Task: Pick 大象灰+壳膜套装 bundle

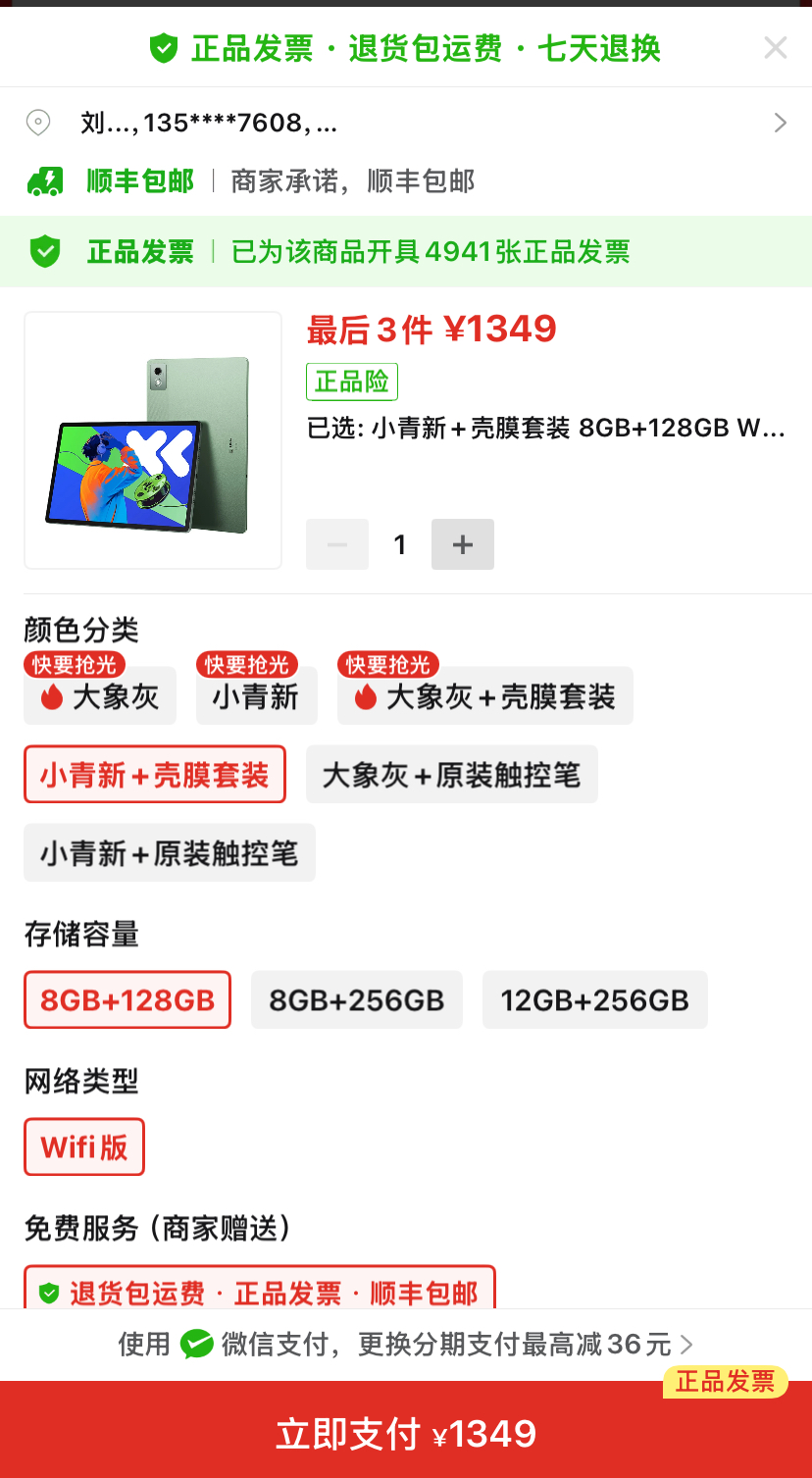Action: tap(485, 697)
